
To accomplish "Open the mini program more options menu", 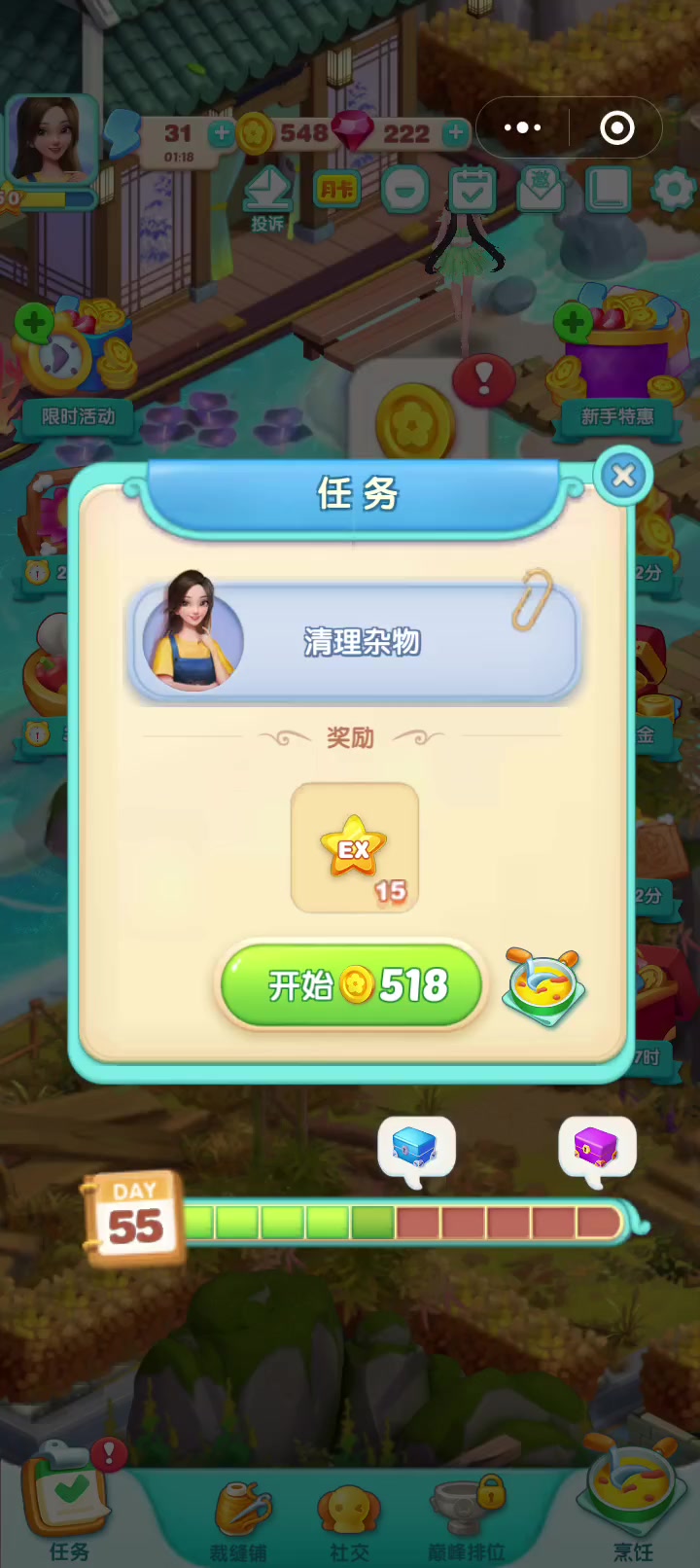I will coord(522,127).
